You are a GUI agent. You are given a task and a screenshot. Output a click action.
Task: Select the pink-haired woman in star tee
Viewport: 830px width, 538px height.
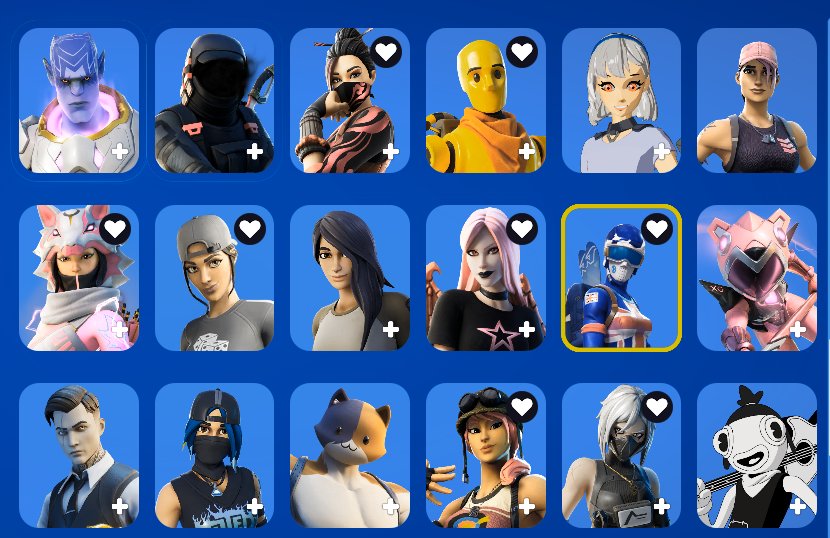point(485,278)
